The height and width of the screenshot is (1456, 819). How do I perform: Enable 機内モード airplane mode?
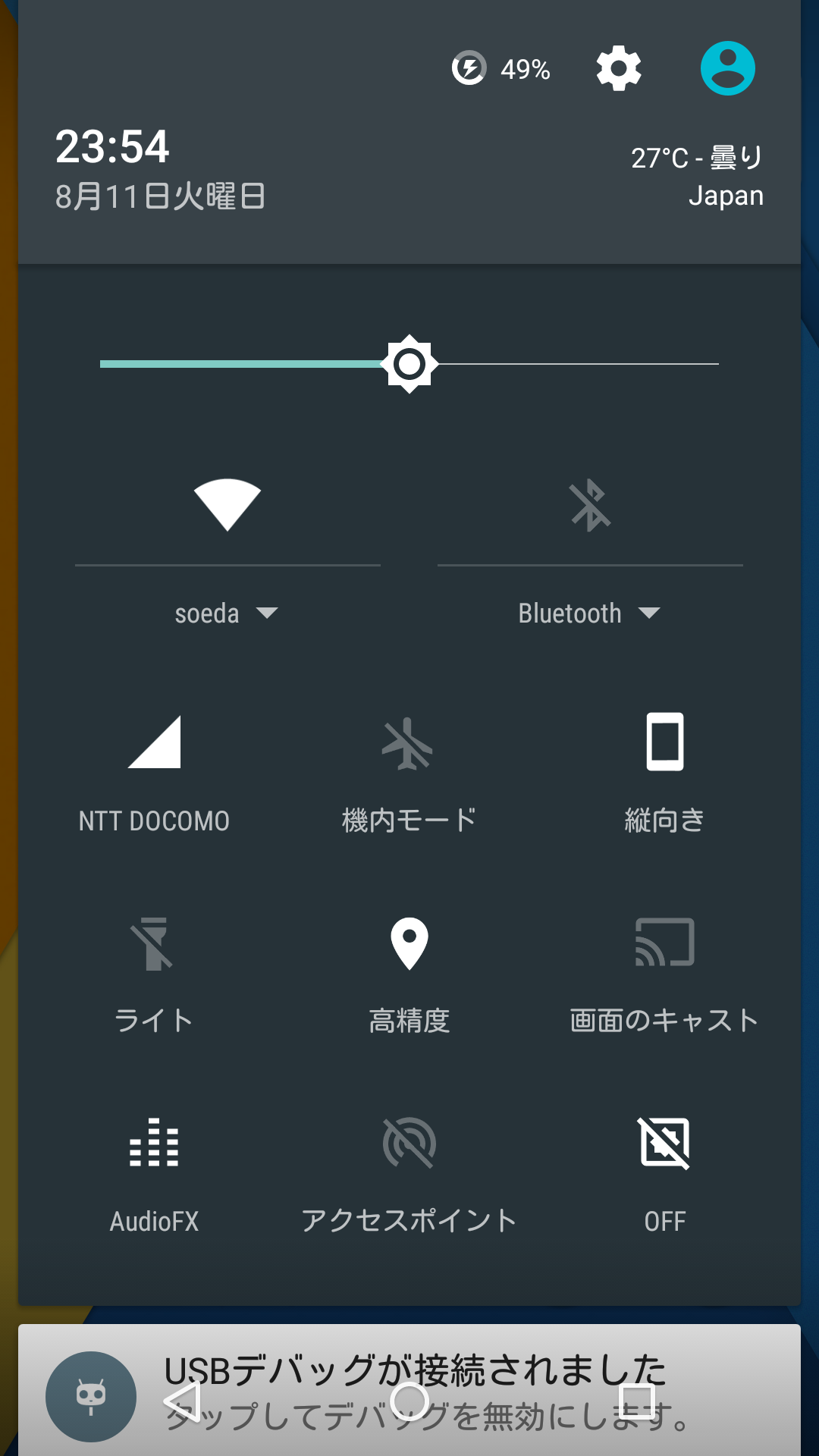(409, 775)
